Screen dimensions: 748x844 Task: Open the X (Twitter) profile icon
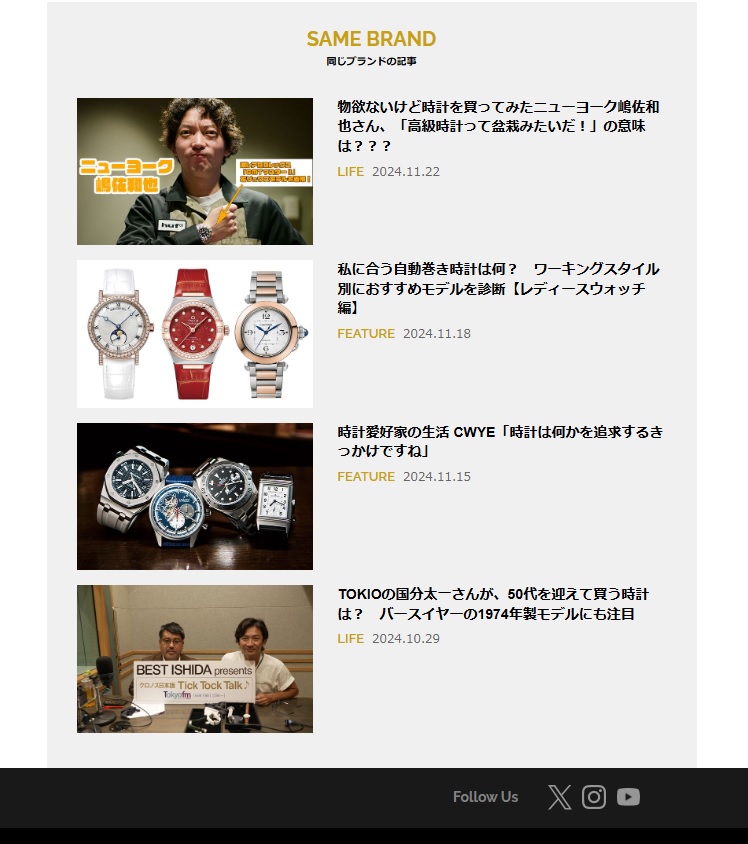click(x=559, y=797)
